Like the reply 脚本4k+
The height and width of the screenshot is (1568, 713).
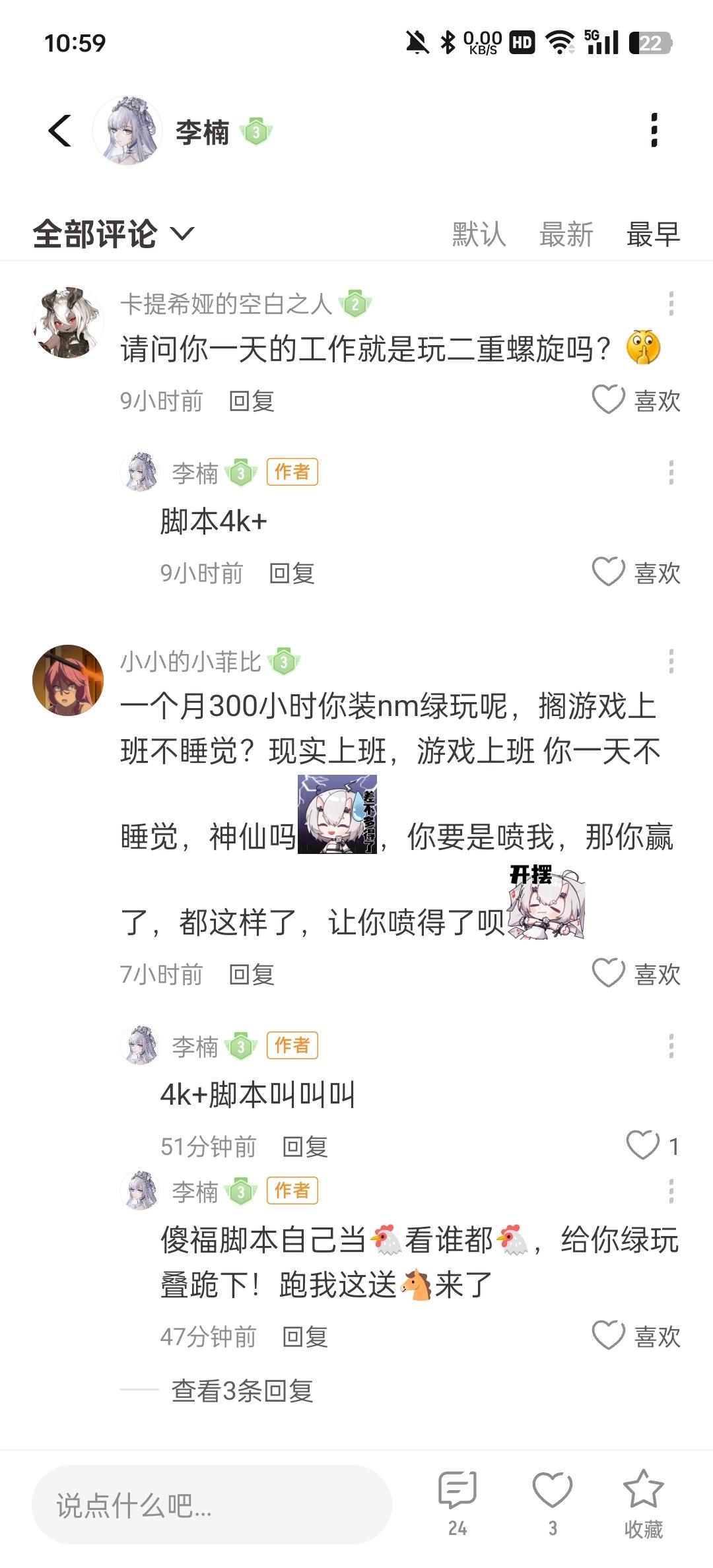(609, 572)
